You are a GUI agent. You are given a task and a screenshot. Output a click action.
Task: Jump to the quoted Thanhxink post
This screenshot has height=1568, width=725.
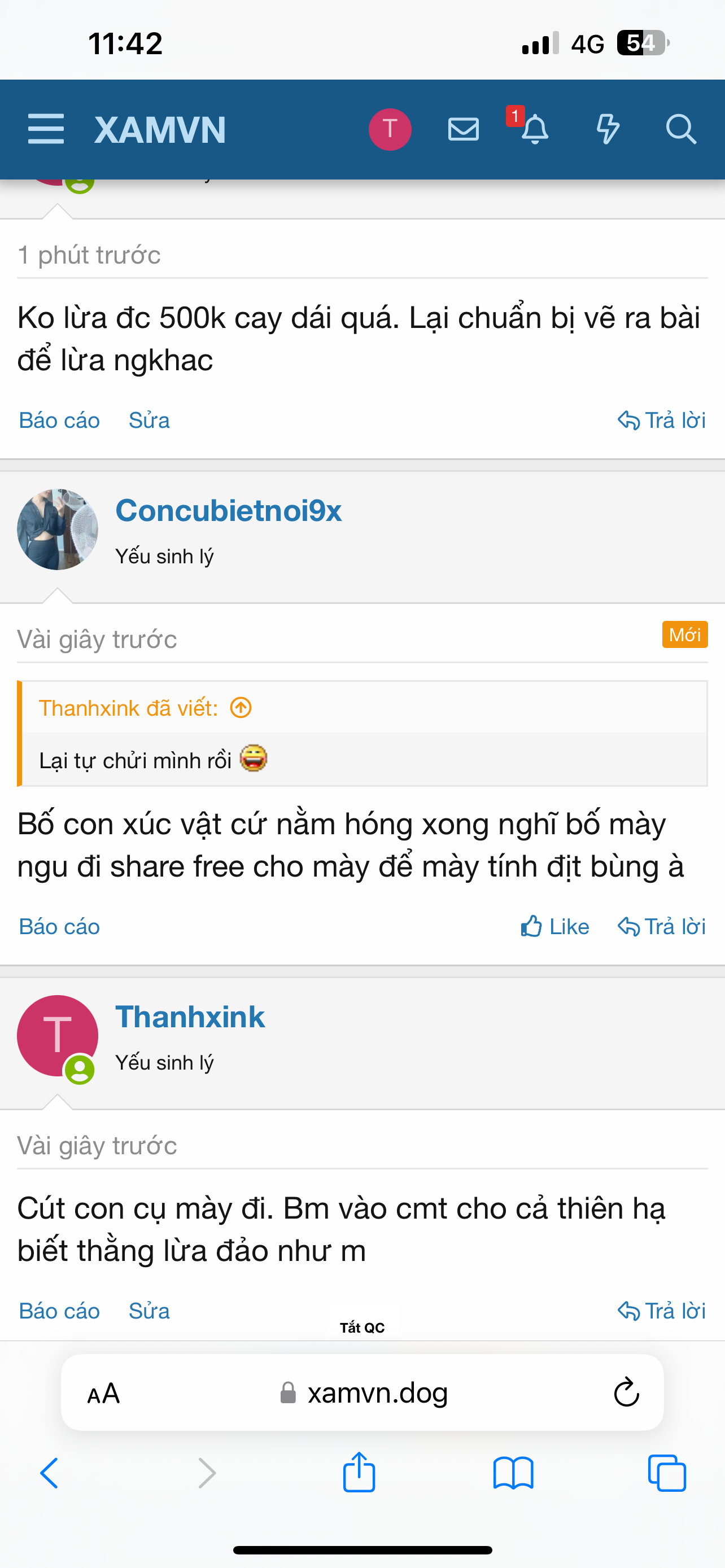coord(241,708)
